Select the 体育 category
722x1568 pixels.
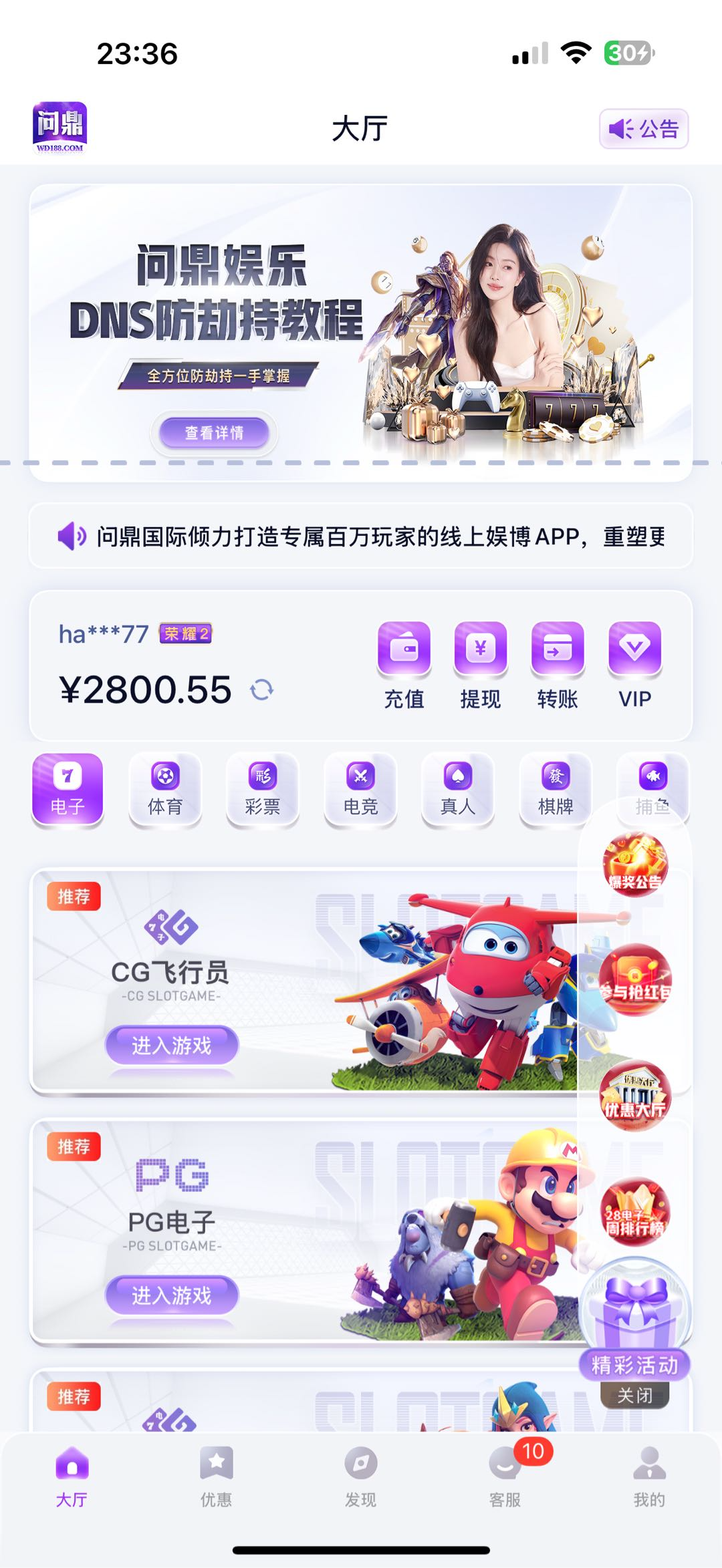pos(165,789)
